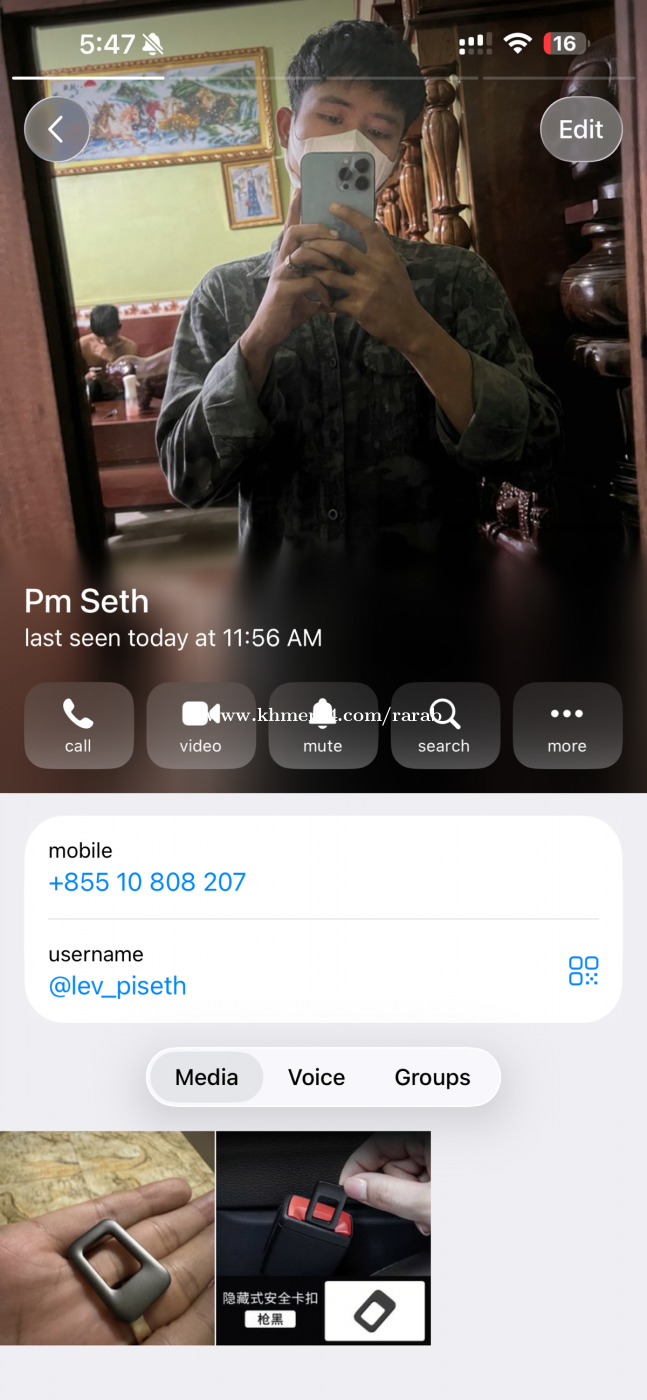
Task: Start a video call with Pm Seth
Action: 201,725
